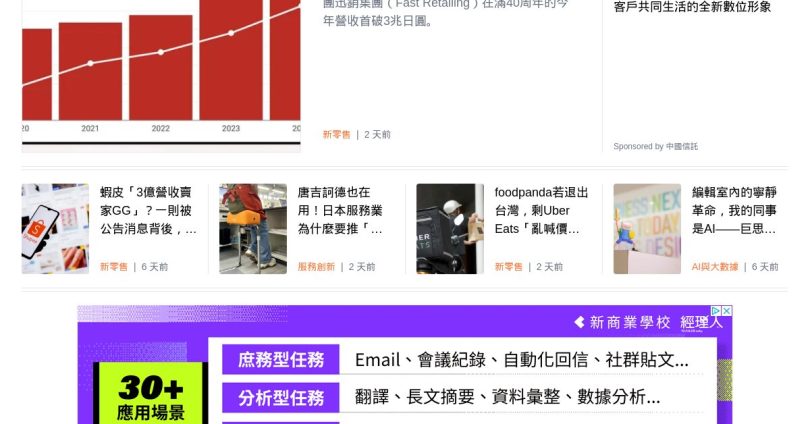Open 新零售 category under the Fast Retailing article
The image size is (810, 424).
click(336, 134)
